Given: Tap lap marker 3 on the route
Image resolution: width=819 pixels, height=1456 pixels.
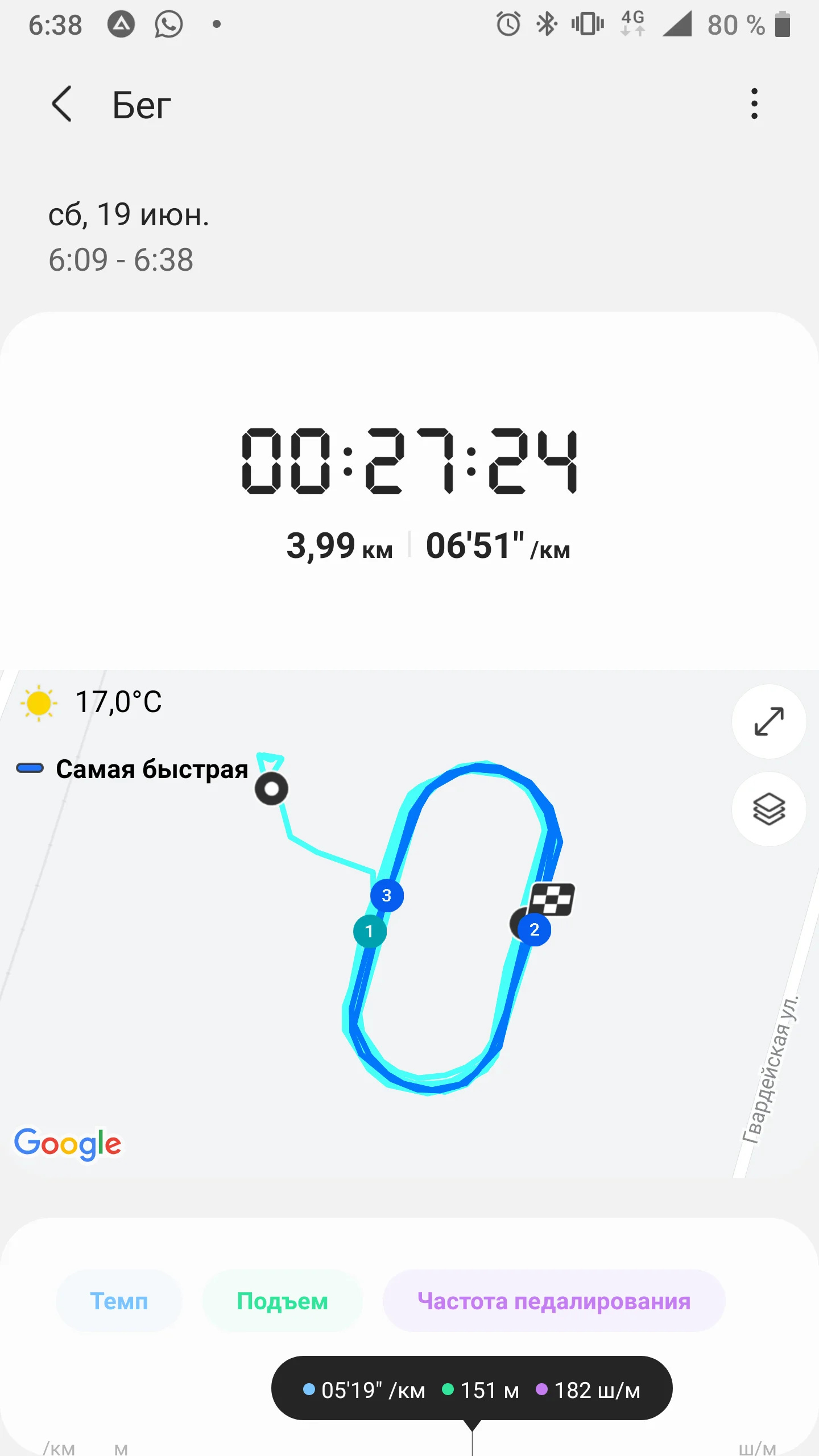Looking at the screenshot, I should coord(387,895).
